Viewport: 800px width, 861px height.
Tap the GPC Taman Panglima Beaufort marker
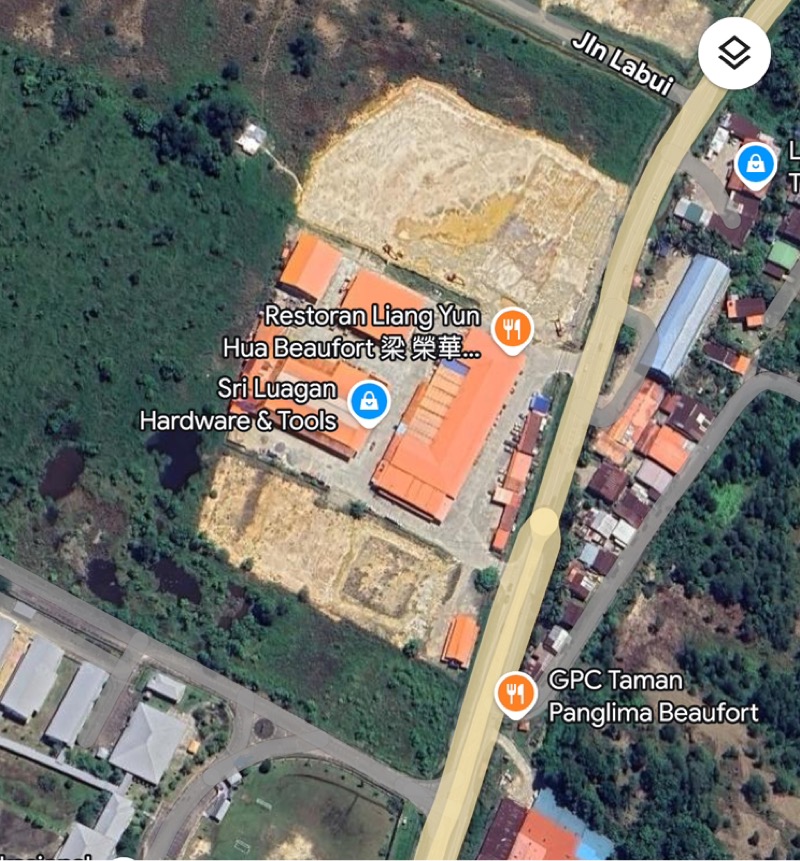tap(515, 692)
